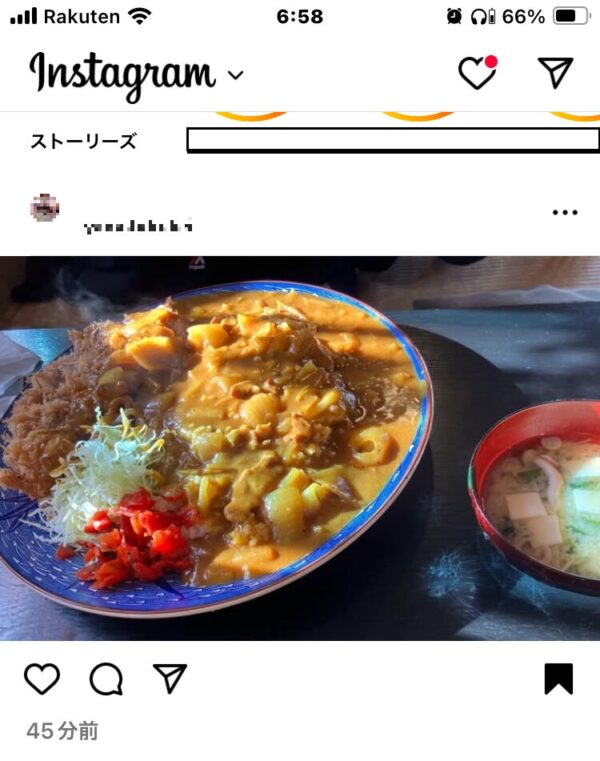Like the curry post
The width and height of the screenshot is (600, 761).
tap(42, 679)
